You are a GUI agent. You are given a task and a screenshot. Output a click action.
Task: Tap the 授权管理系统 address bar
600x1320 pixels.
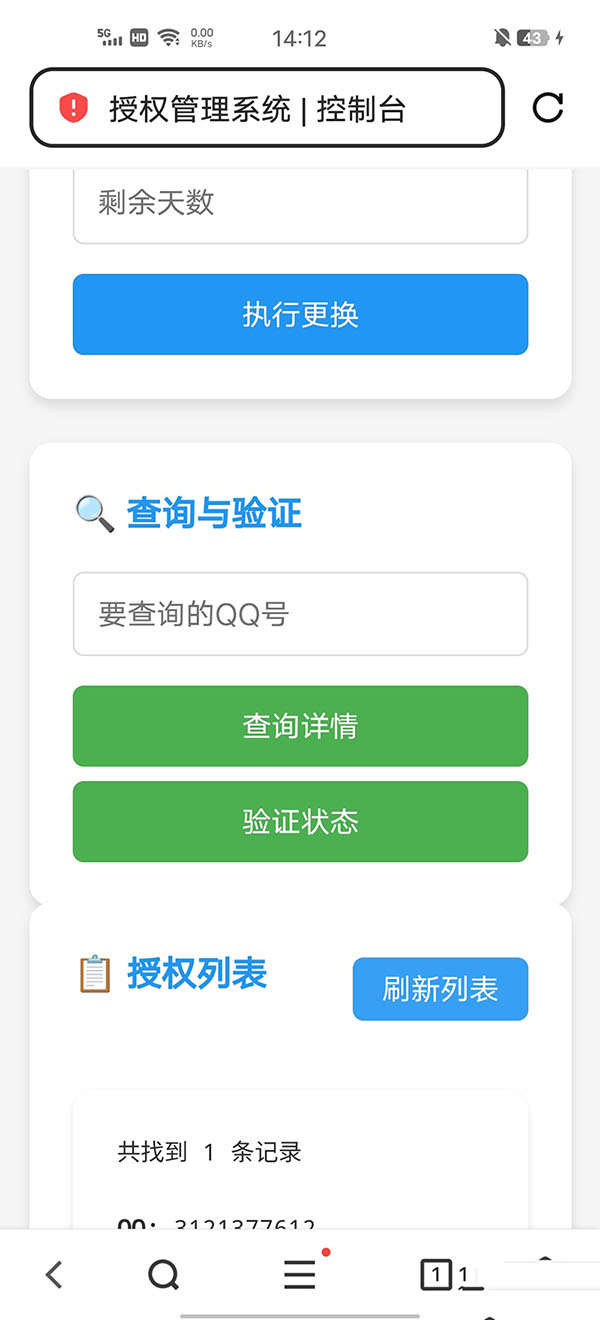pos(267,108)
